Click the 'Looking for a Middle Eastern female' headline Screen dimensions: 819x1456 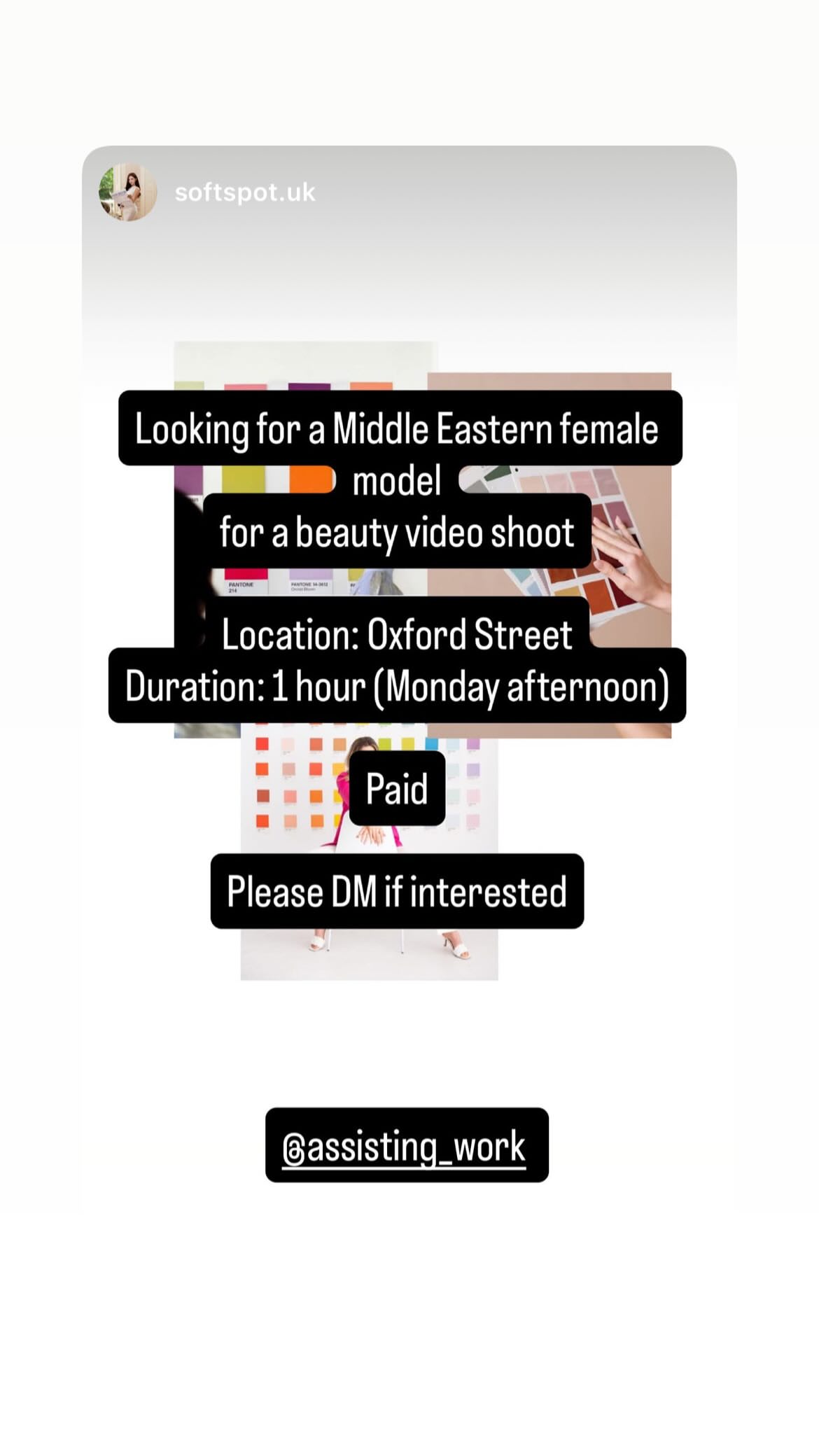[x=397, y=429]
